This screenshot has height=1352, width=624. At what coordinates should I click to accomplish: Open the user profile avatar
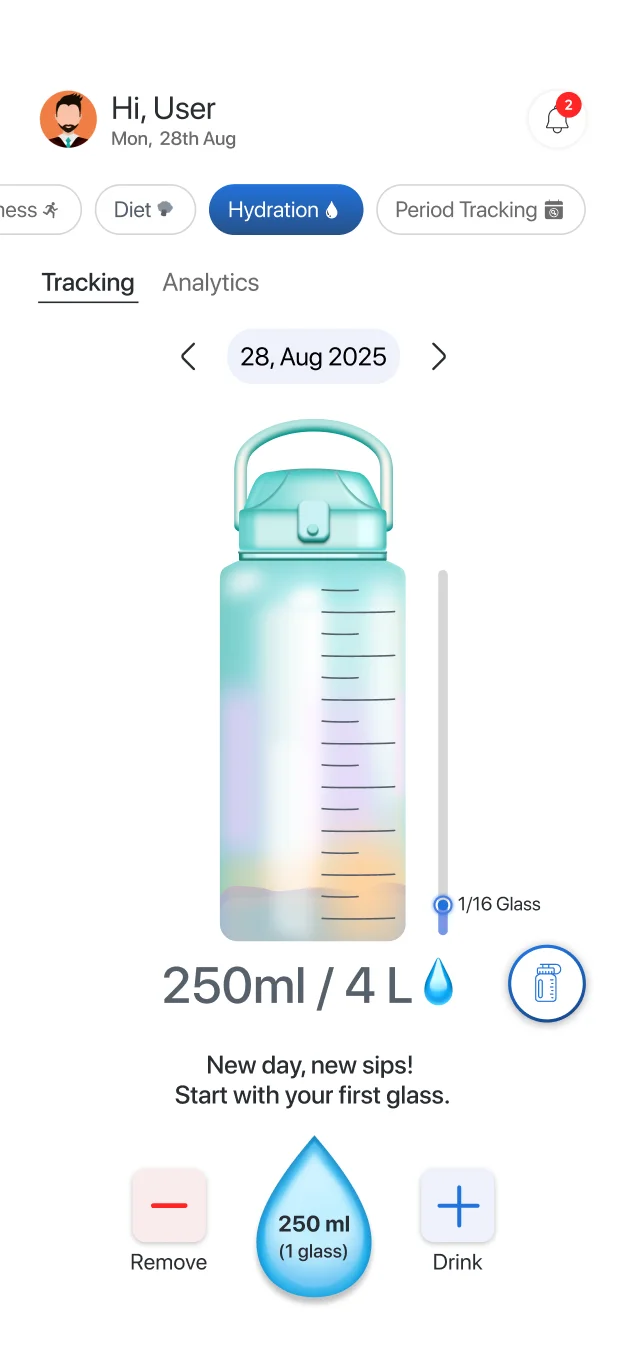click(x=68, y=120)
